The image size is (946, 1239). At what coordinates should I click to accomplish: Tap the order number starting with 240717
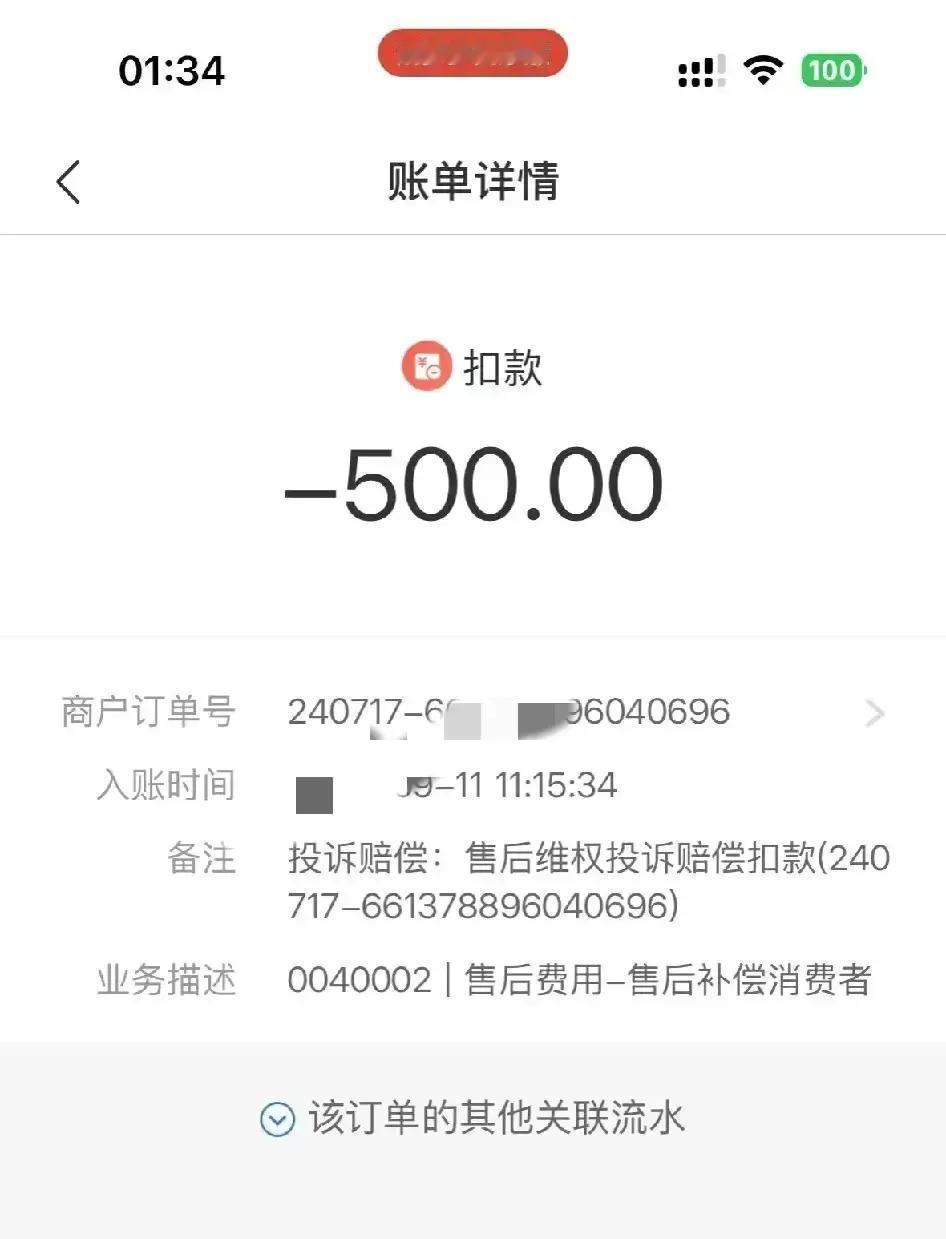point(508,713)
